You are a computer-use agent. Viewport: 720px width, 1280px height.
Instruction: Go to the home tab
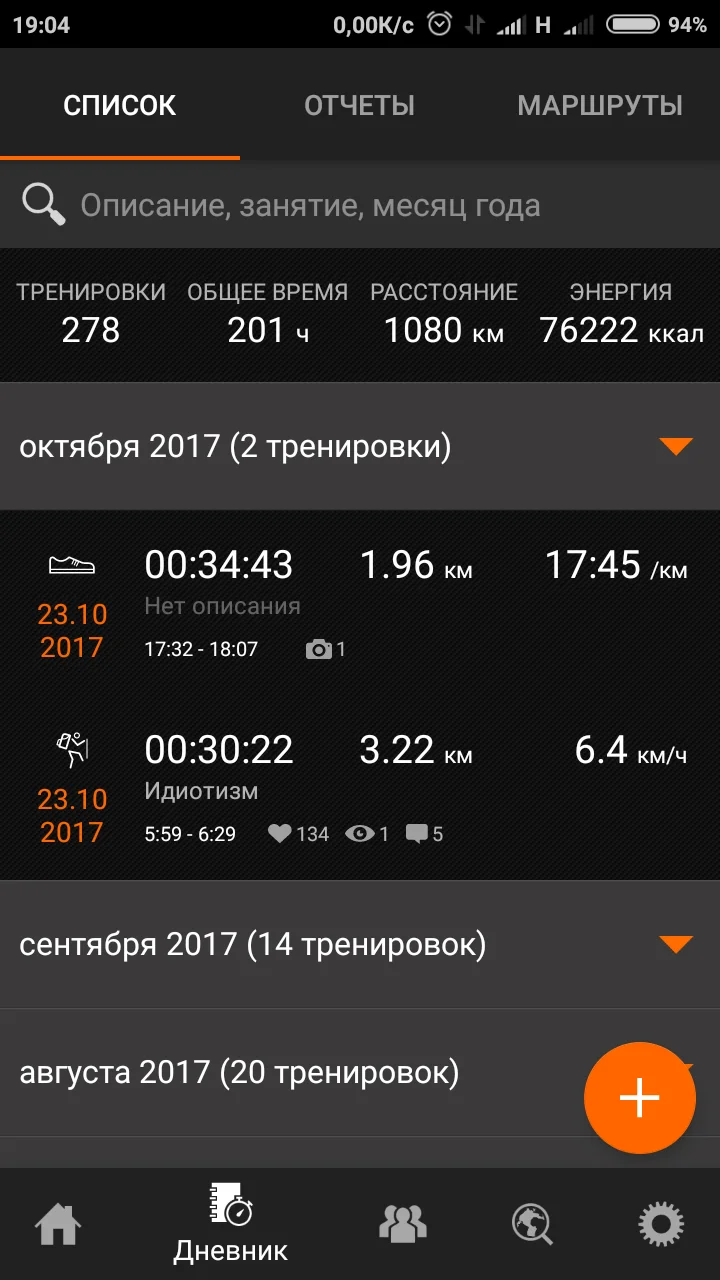pyautogui.click(x=58, y=1224)
